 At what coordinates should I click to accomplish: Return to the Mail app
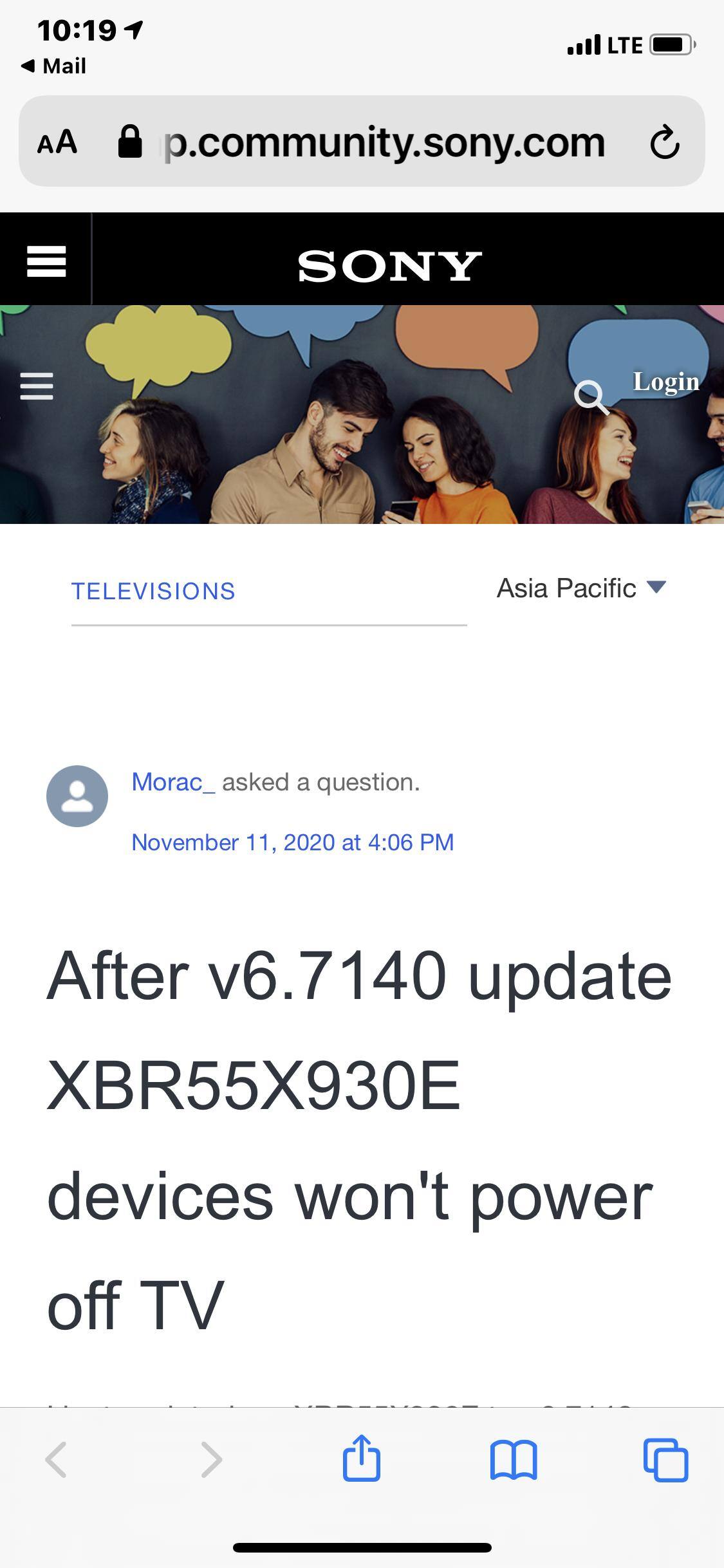[54, 66]
